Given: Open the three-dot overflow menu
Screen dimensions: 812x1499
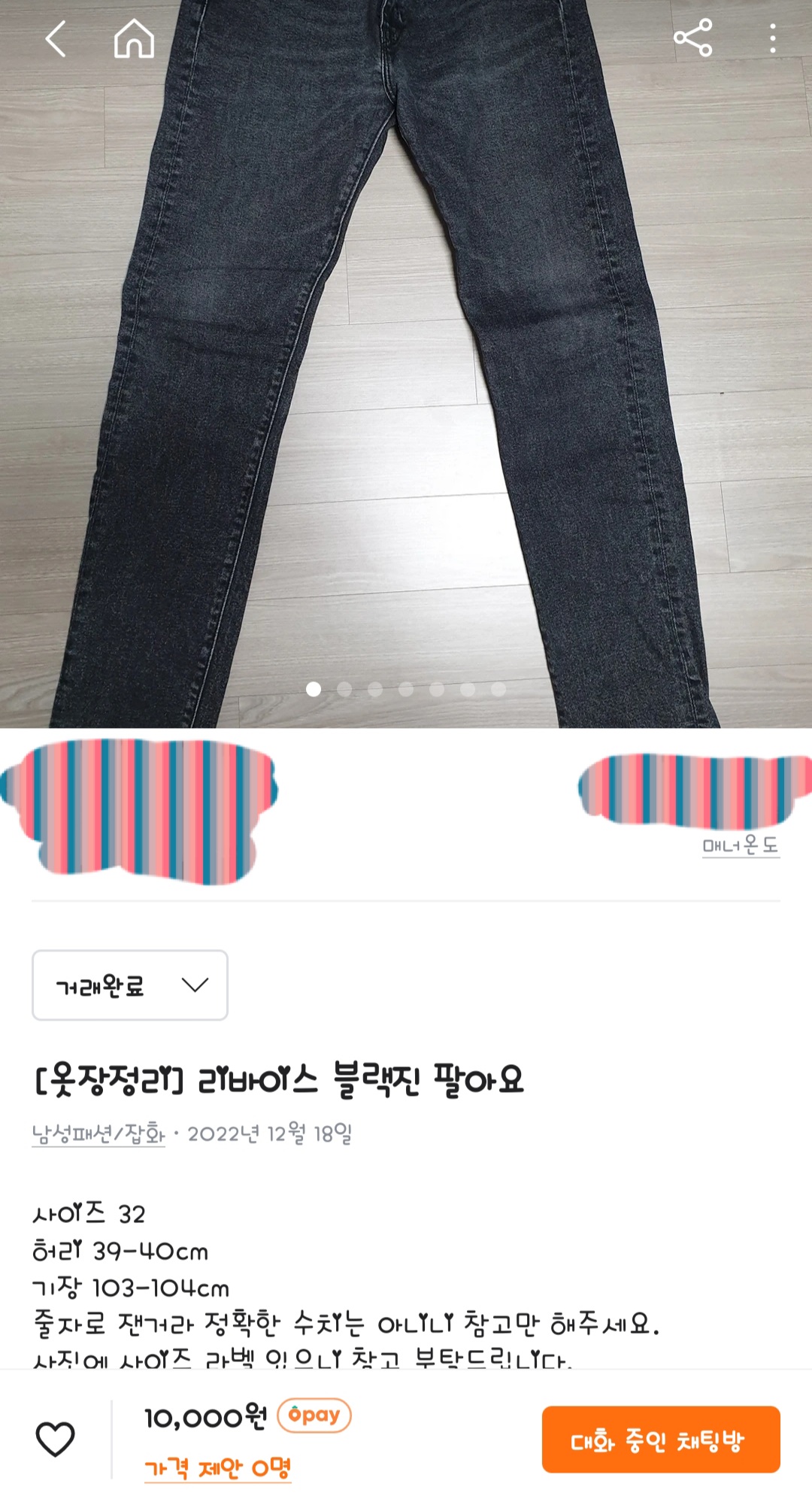Looking at the screenshot, I should click(772, 38).
